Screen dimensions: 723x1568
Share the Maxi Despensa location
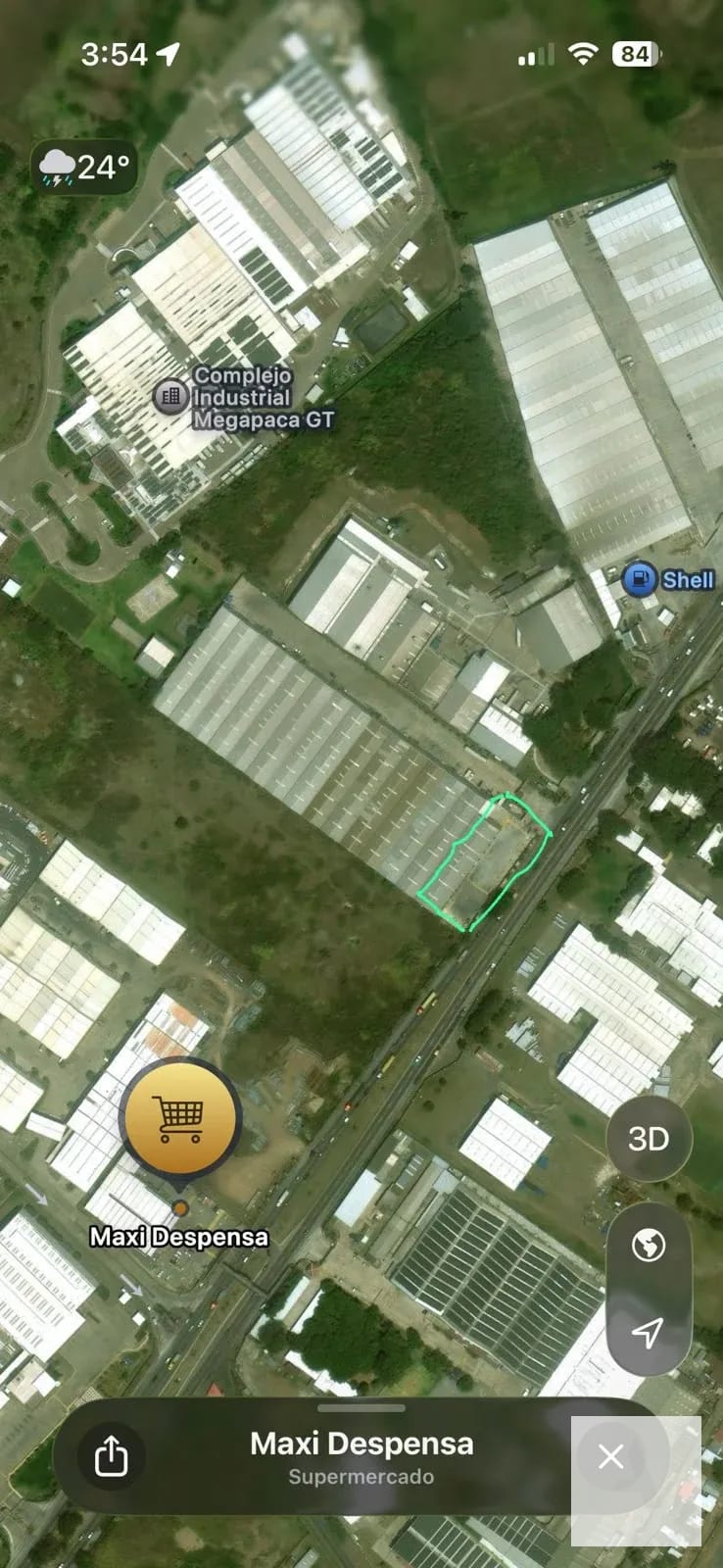pyautogui.click(x=112, y=1456)
